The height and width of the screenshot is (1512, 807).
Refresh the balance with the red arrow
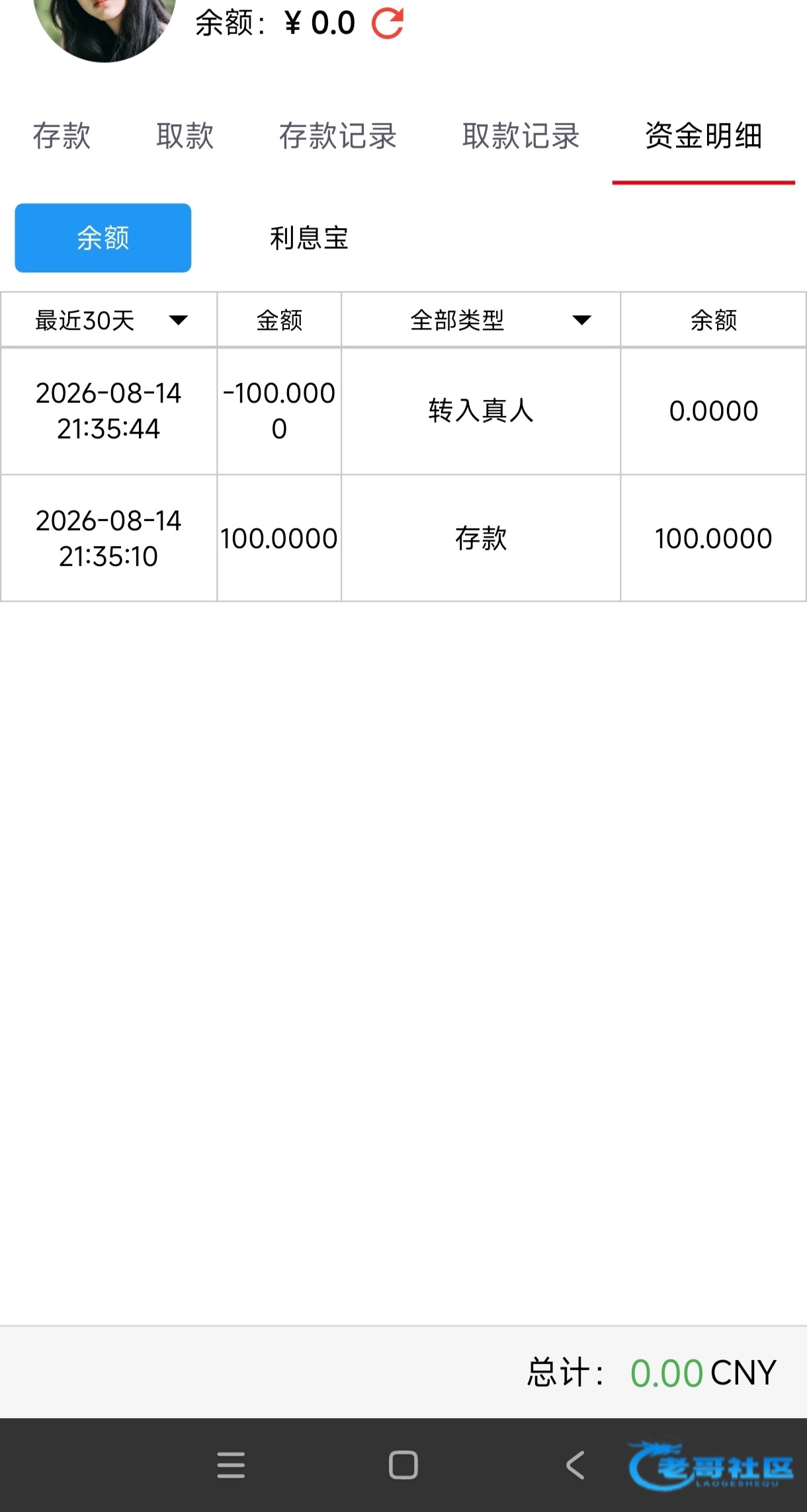tap(388, 23)
